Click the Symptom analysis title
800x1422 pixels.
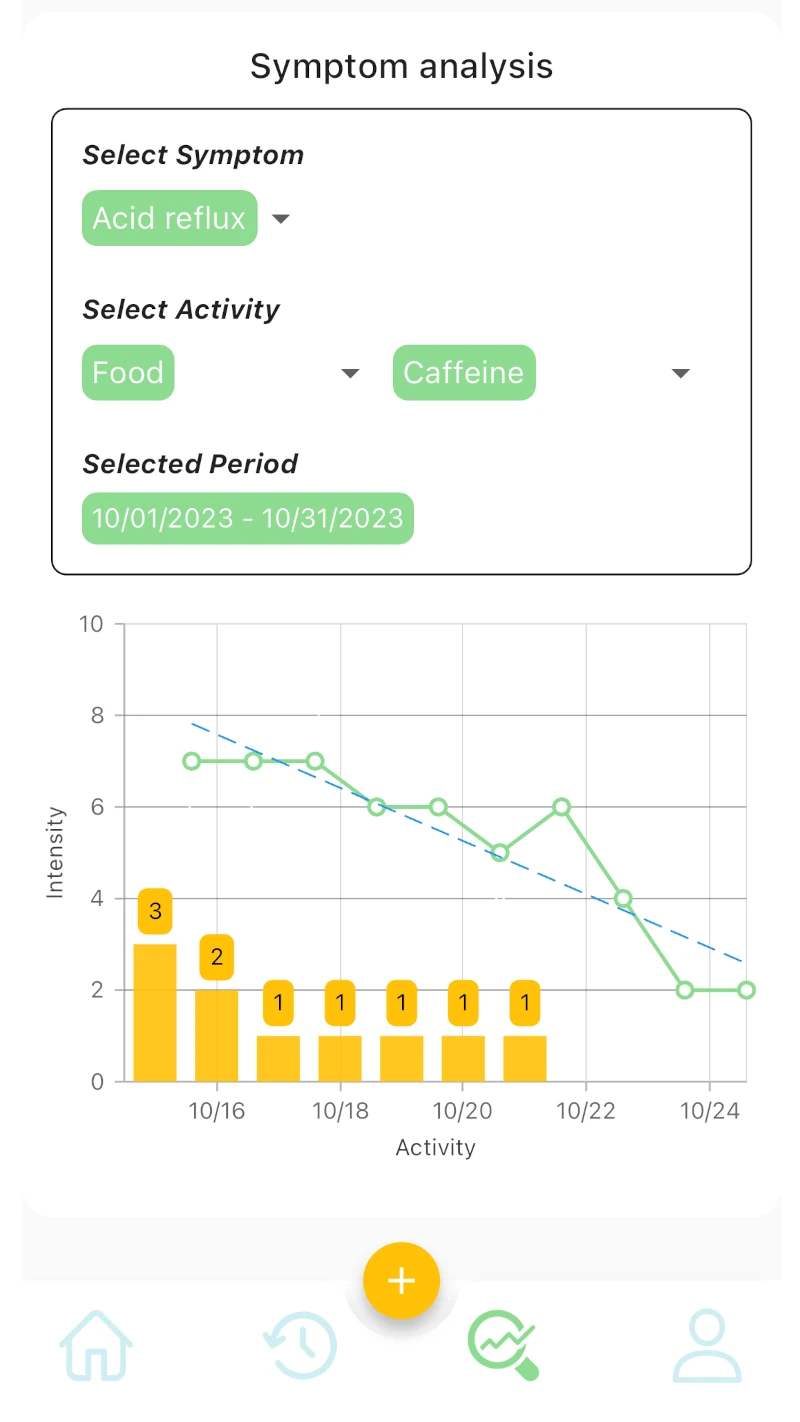[x=401, y=66]
